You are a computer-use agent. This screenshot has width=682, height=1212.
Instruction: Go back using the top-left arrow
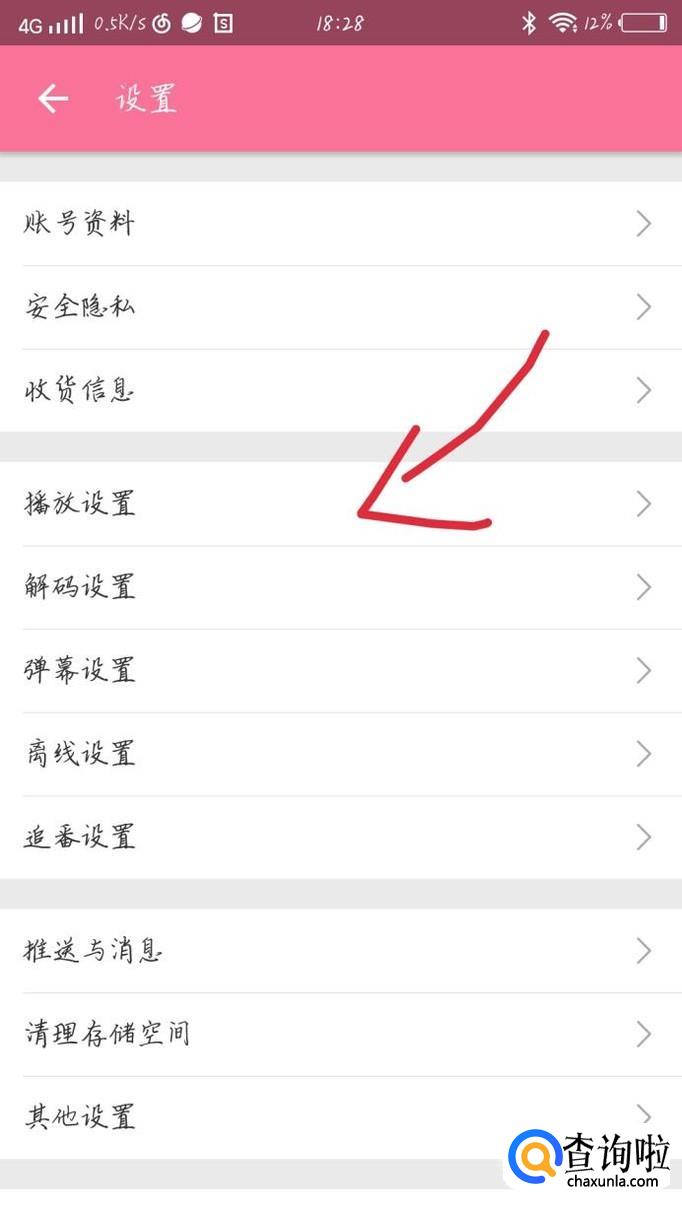(x=53, y=98)
